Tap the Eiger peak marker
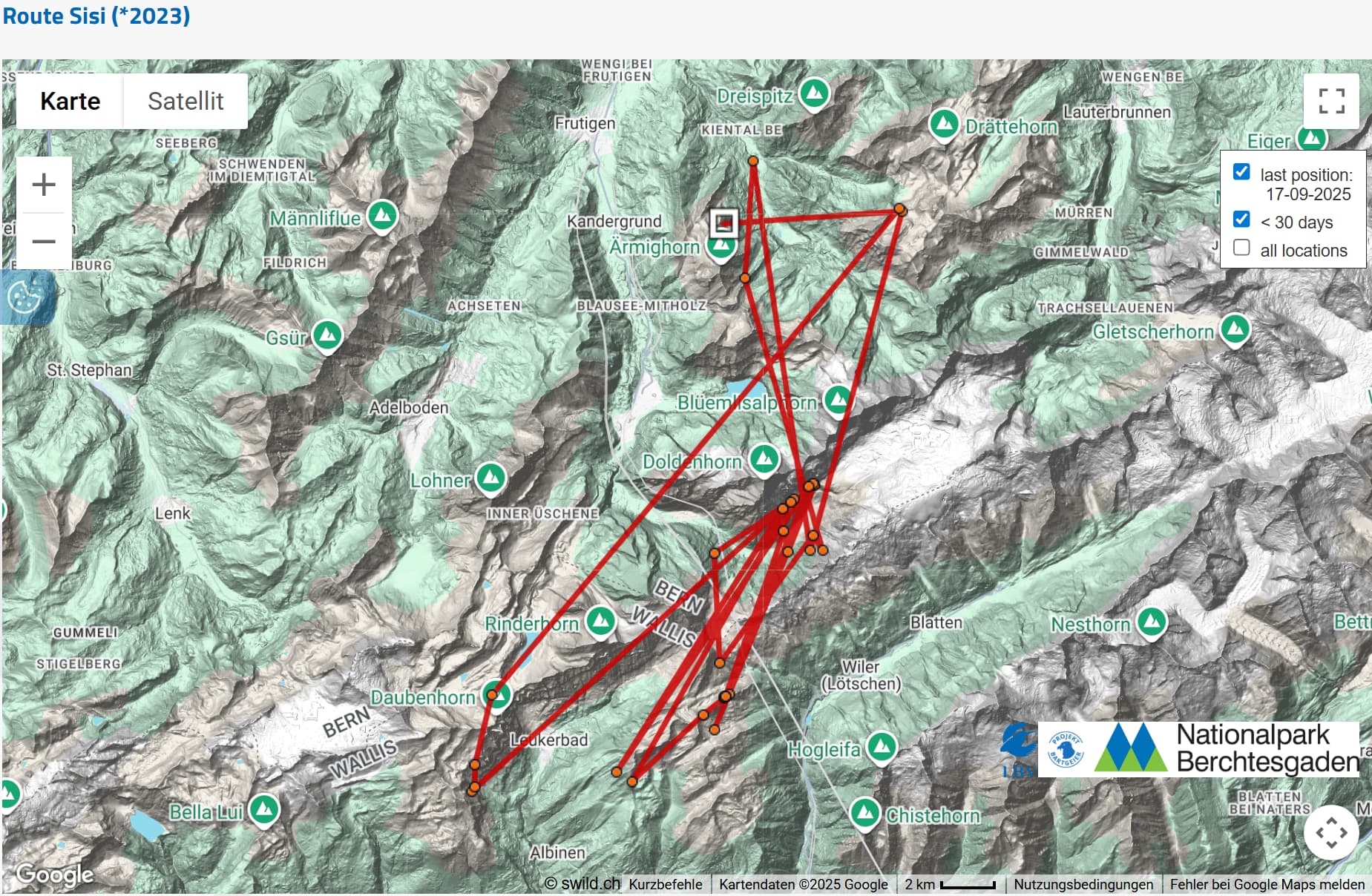1372x896 pixels. pyautogui.click(x=1311, y=138)
